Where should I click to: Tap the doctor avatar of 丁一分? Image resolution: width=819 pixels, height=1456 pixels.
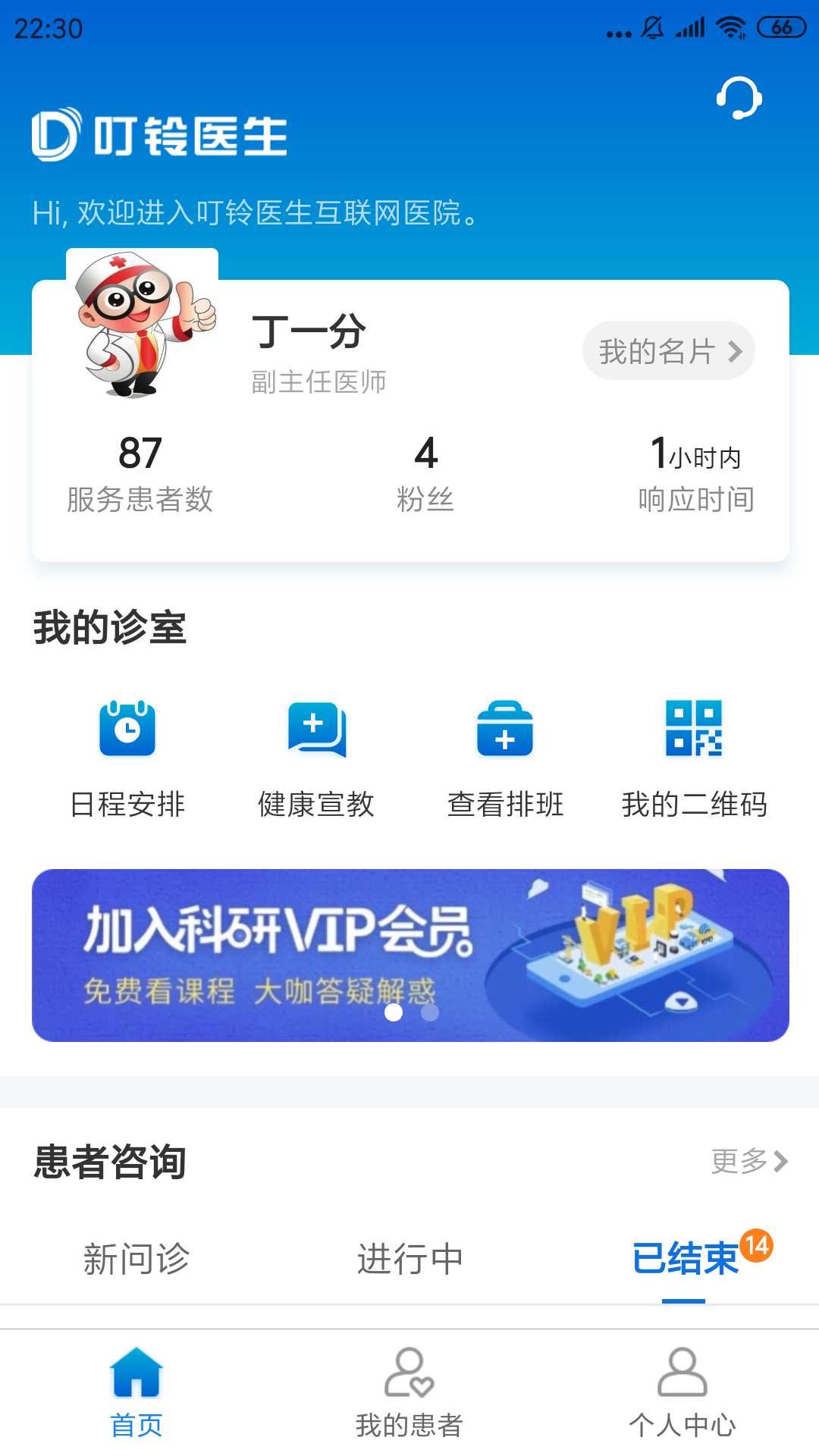(143, 324)
